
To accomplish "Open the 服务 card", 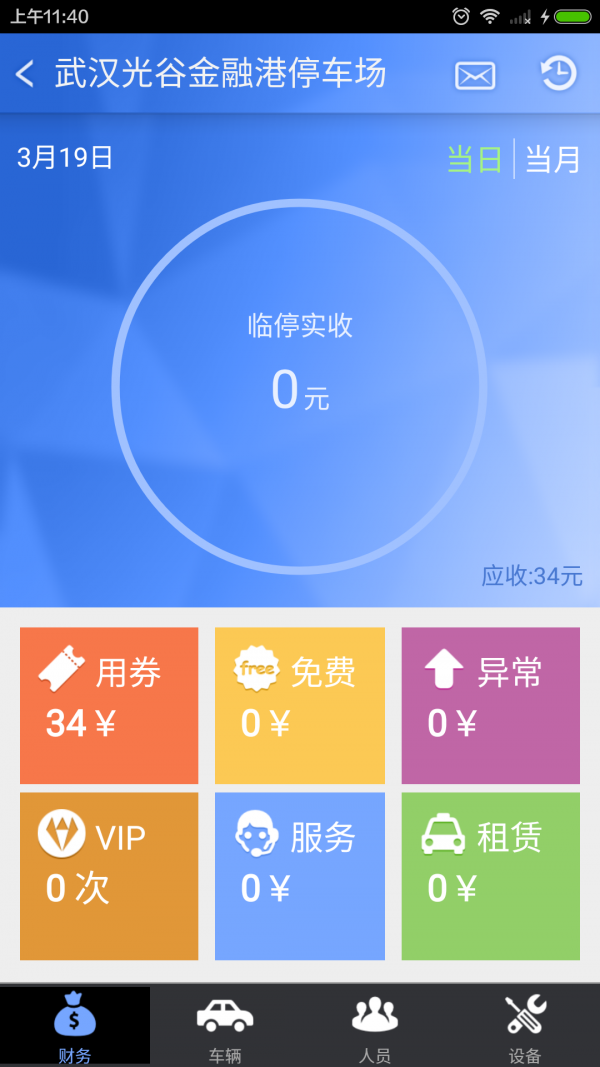I will tap(300, 875).
